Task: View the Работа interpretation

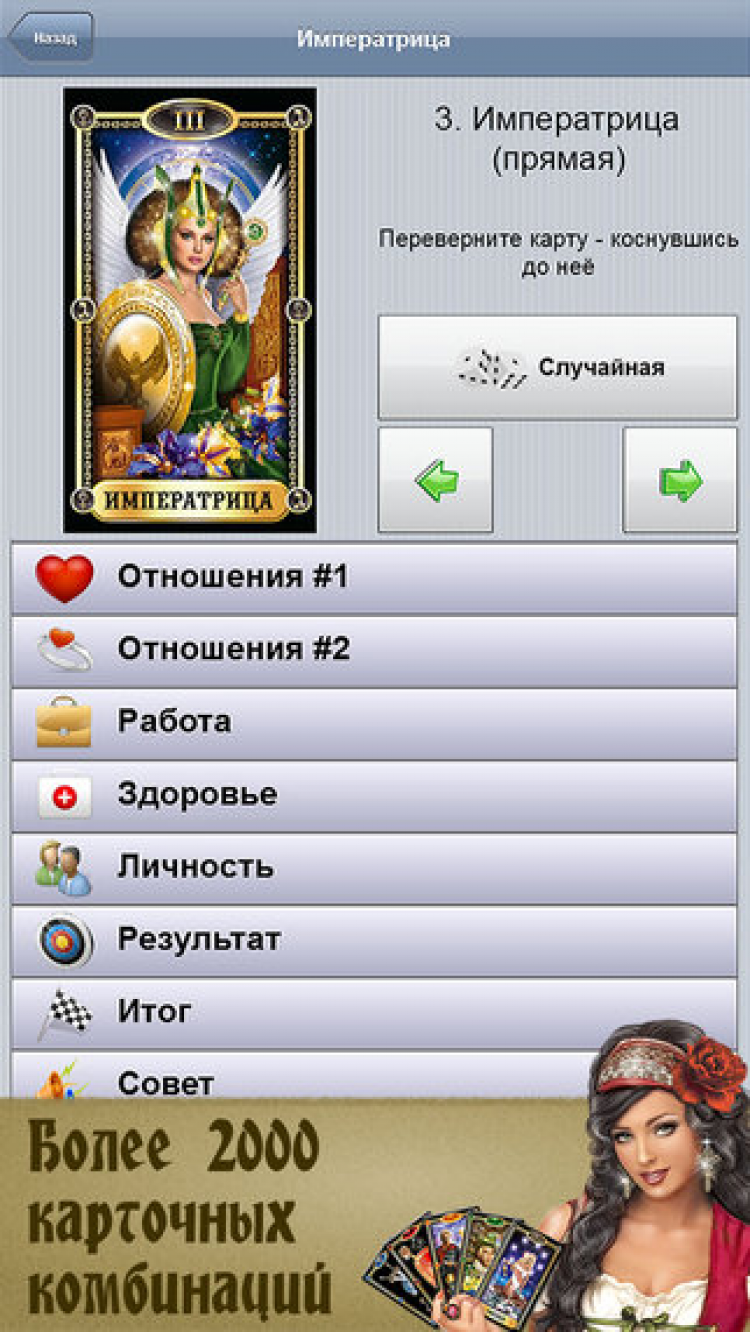Action: [374, 723]
